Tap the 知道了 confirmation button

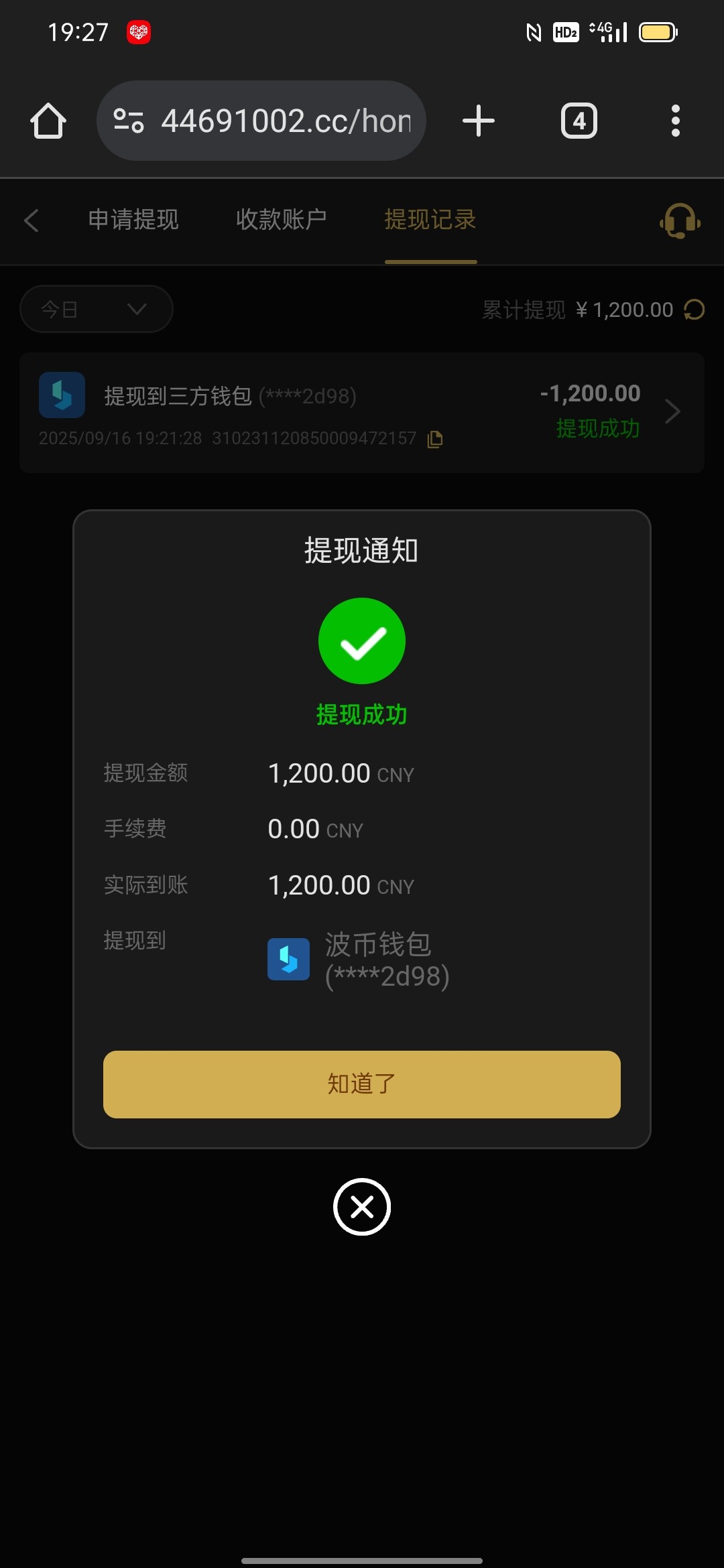pyautogui.click(x=361, y=1084)
